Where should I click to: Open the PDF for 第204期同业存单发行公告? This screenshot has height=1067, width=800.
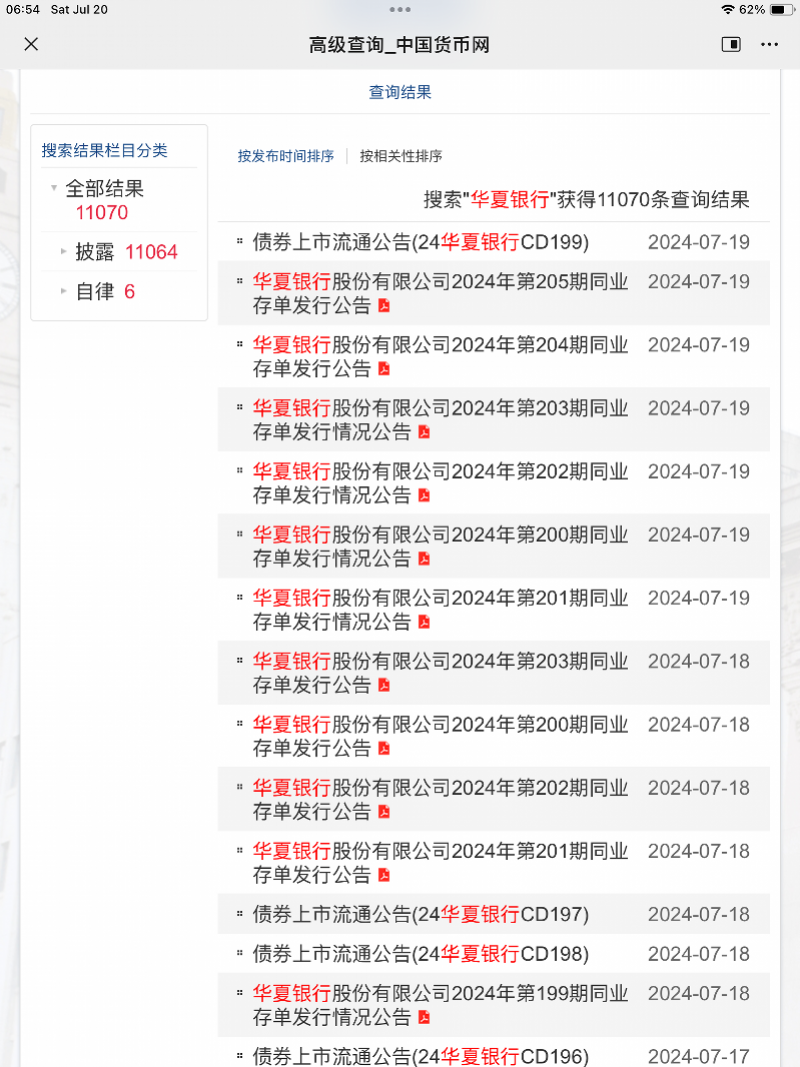pyautogui.click(x=384, y=369)
